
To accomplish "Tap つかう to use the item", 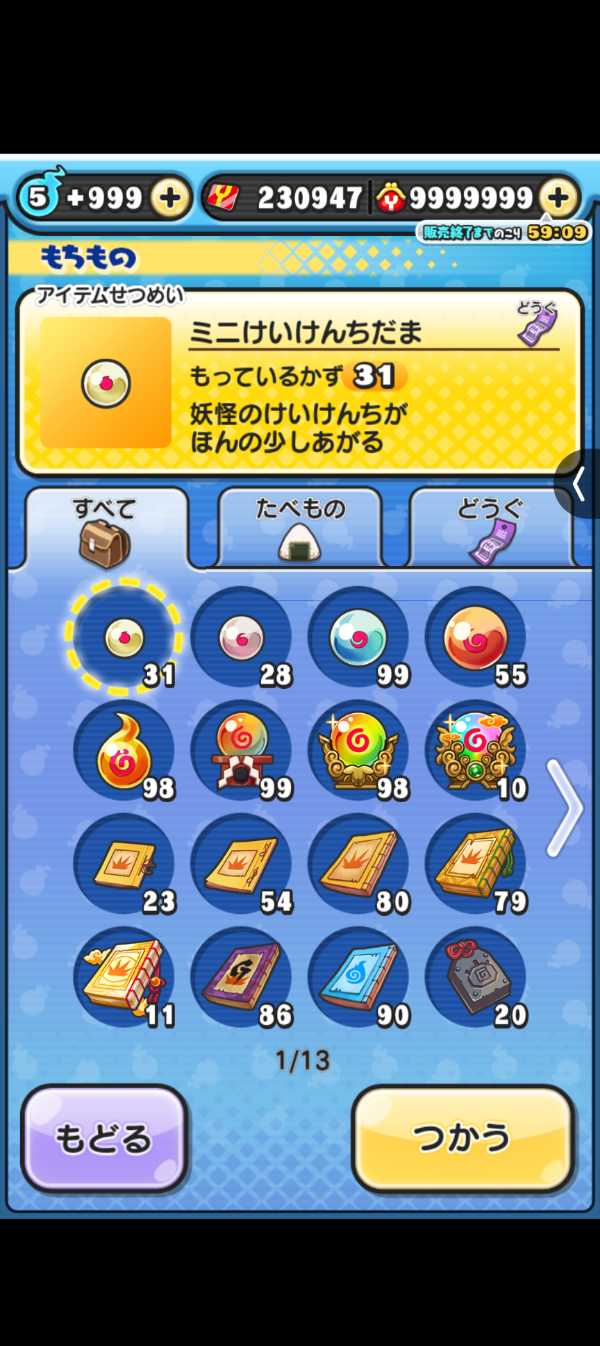I will point(463,1138).
